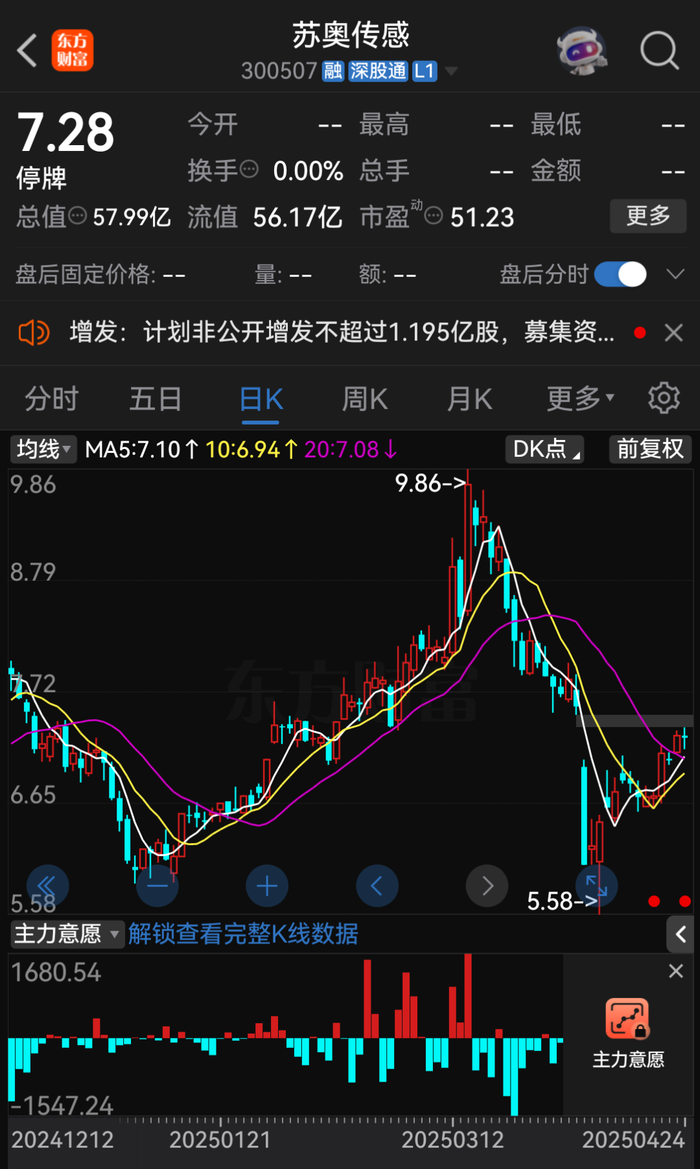Open the 主力意愿 indicator dropdown

66,935
